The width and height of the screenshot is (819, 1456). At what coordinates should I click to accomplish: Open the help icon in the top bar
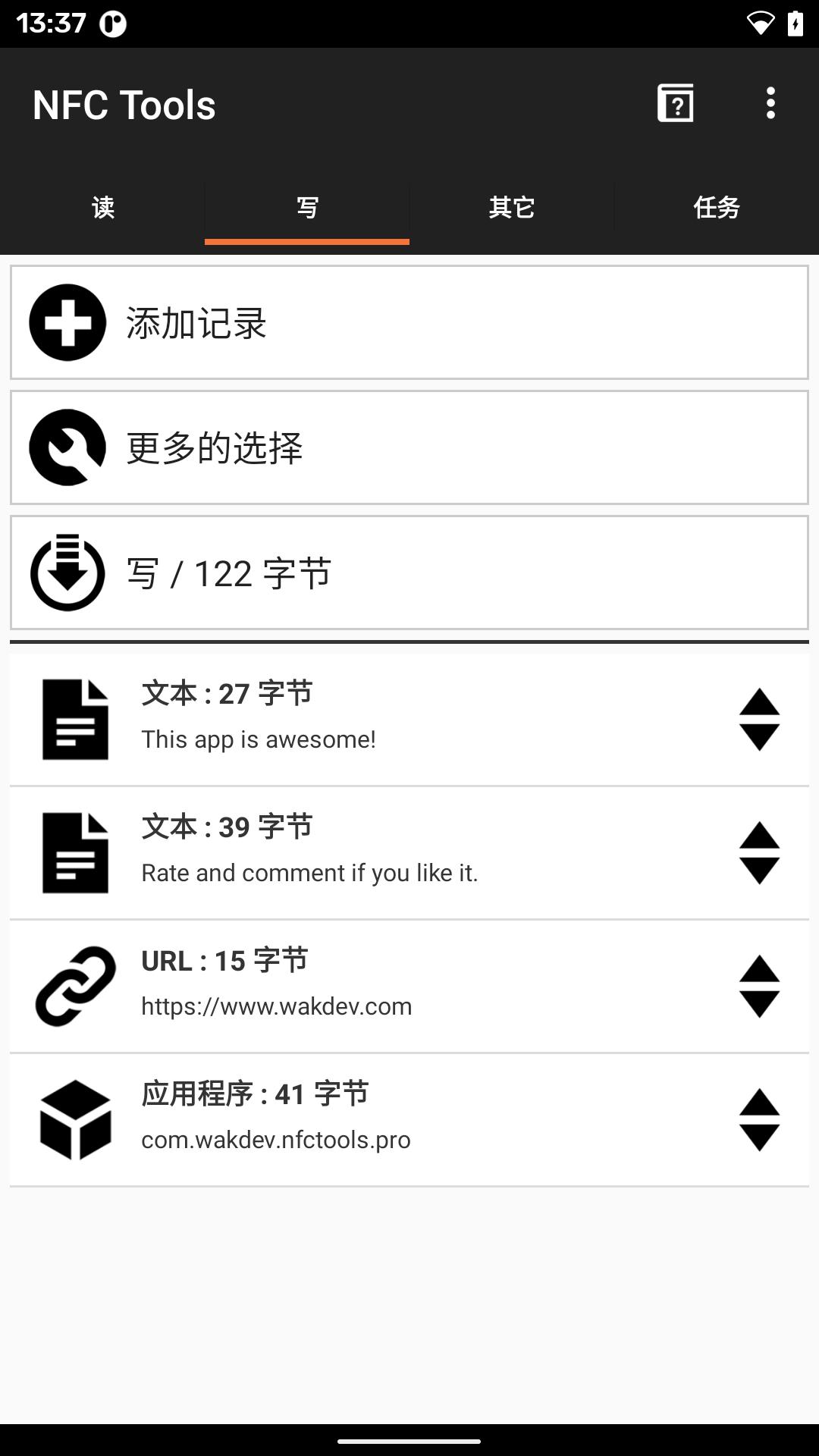(675, 104)
